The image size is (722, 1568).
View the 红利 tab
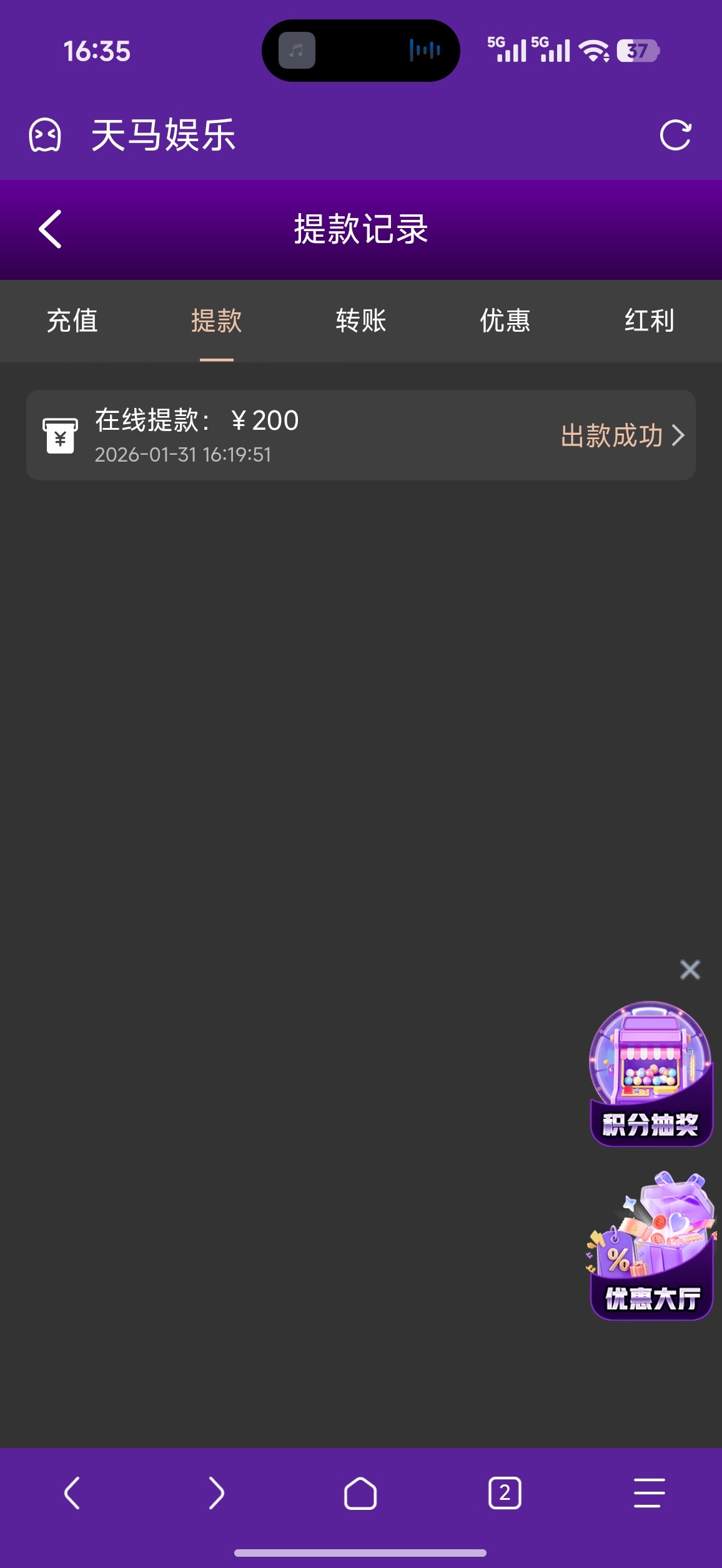[x=649, y=321]
